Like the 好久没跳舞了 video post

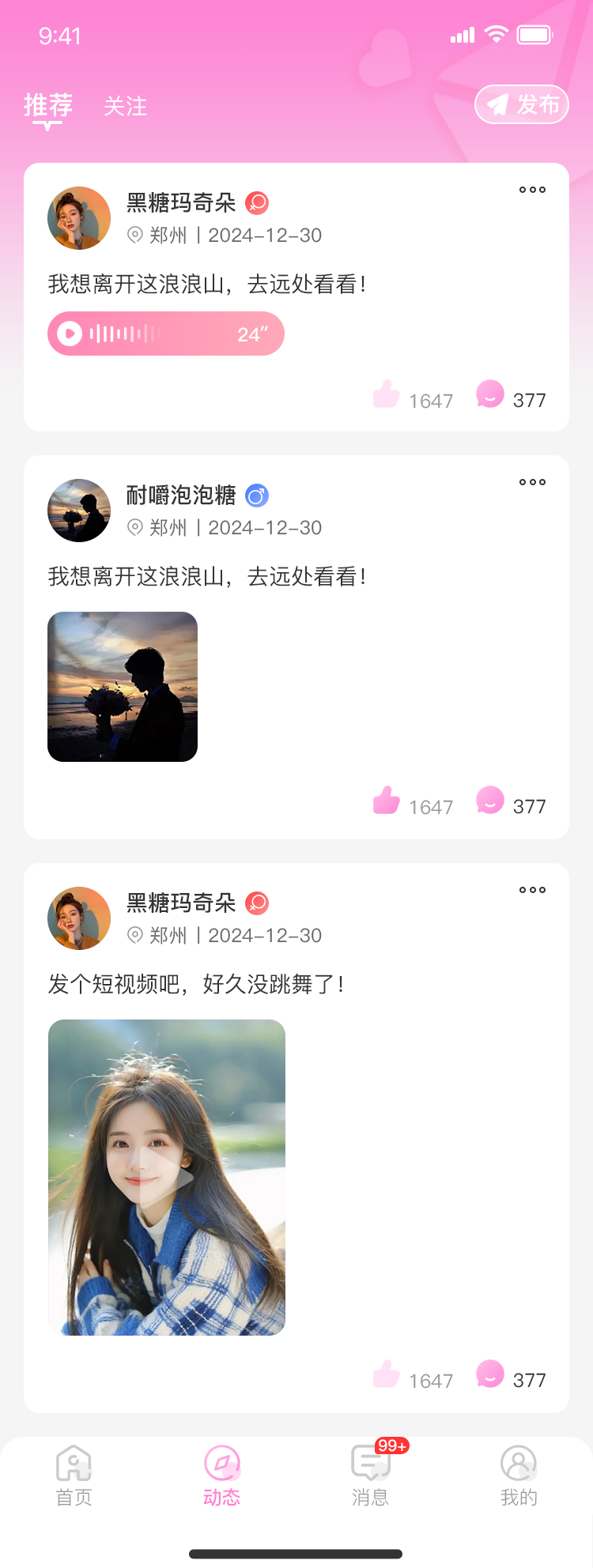click(x=387, y=1374)
